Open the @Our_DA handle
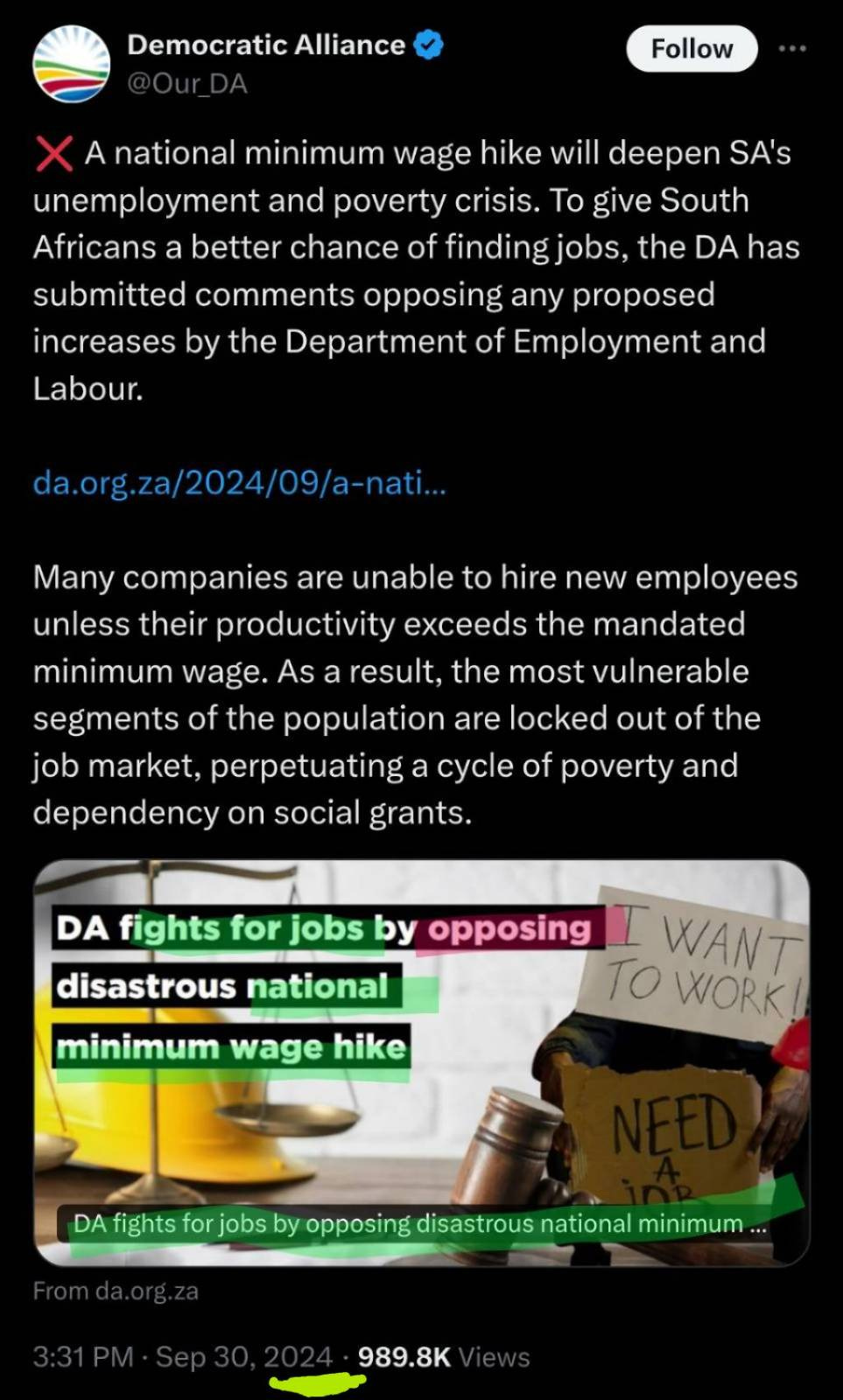843x1400 pixels. (186, 84)
